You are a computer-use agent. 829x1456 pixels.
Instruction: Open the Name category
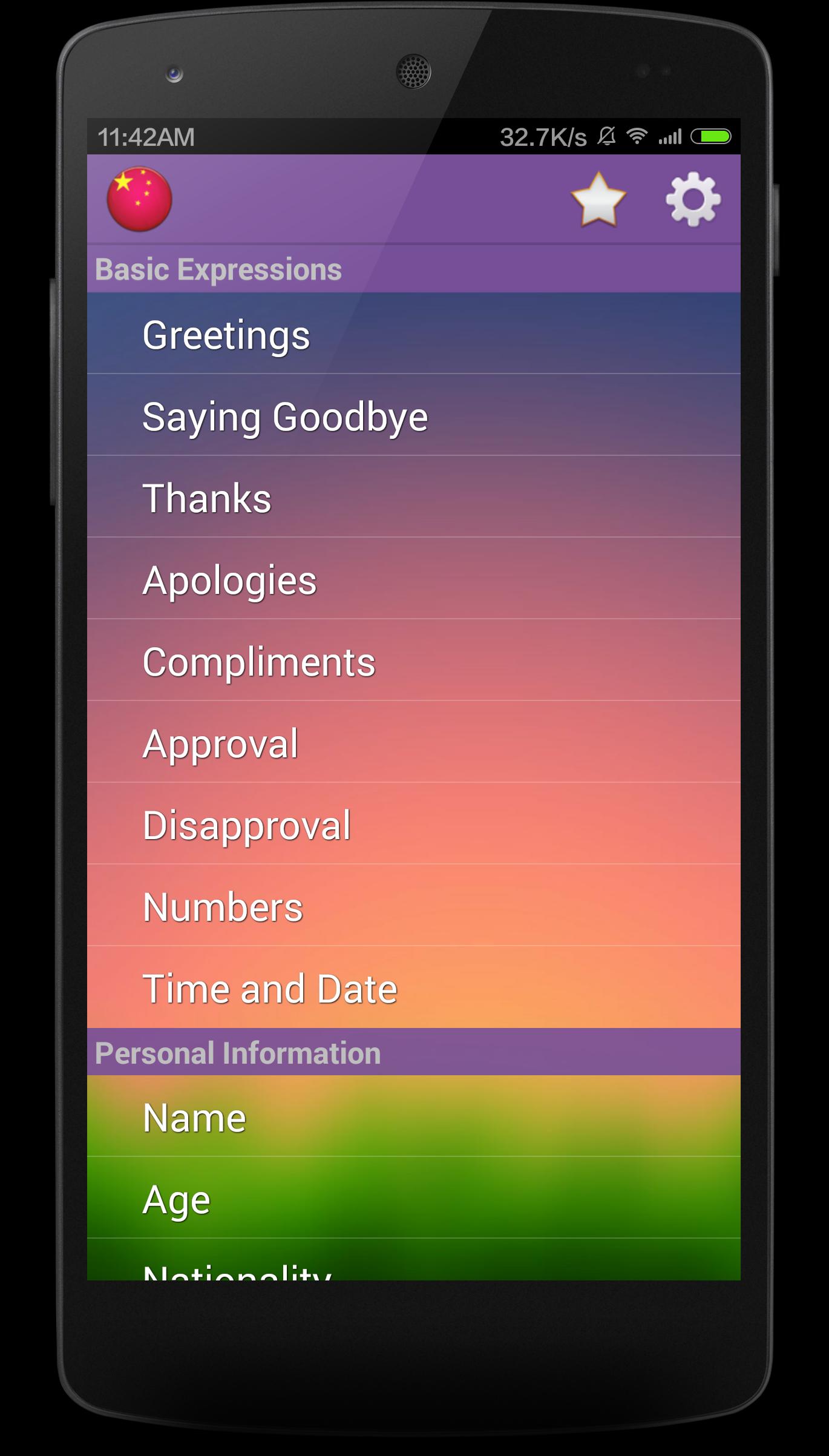(x=413, y=1117)
